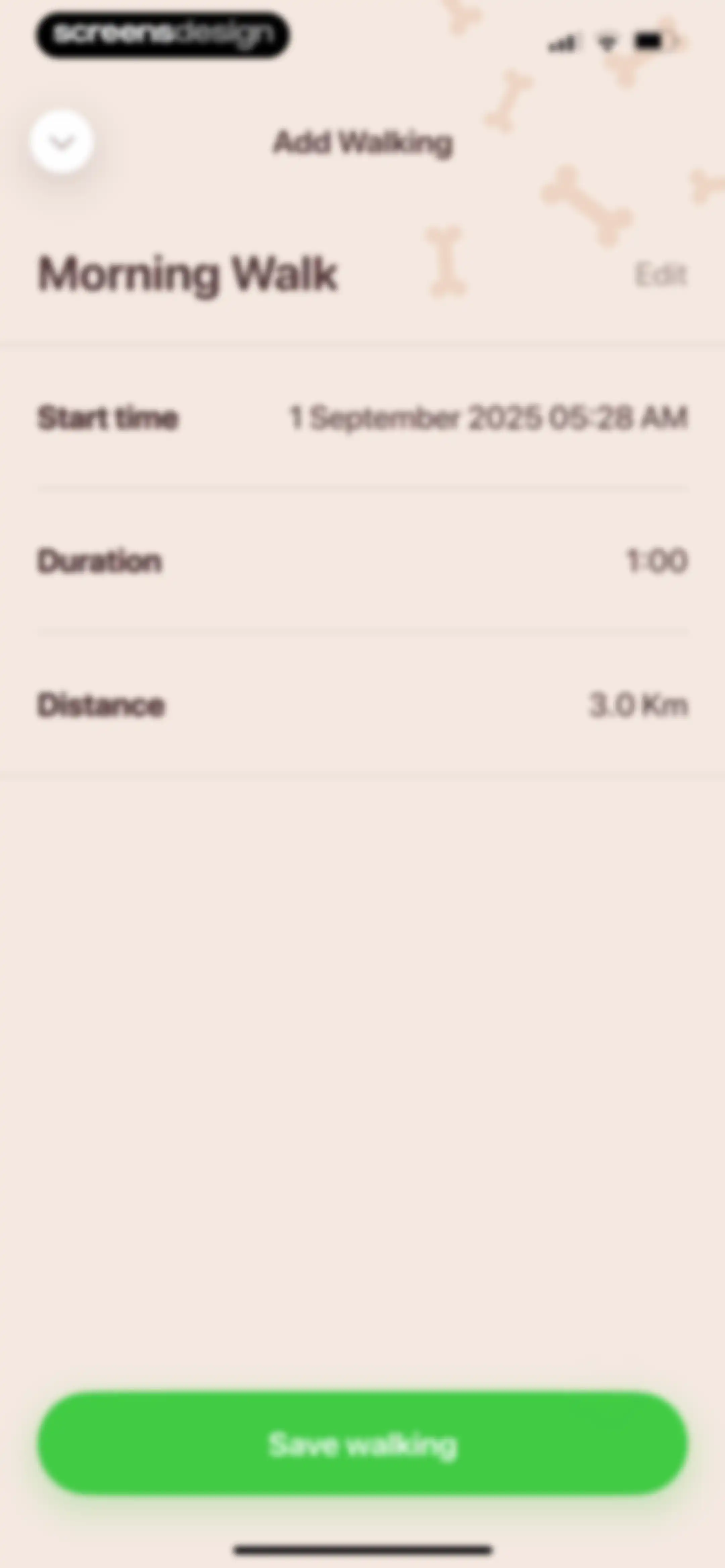This screenshot has height=1568, width=725.
Task: Tap Edit next to Morning Walk
Action: [x=661, y=275]
